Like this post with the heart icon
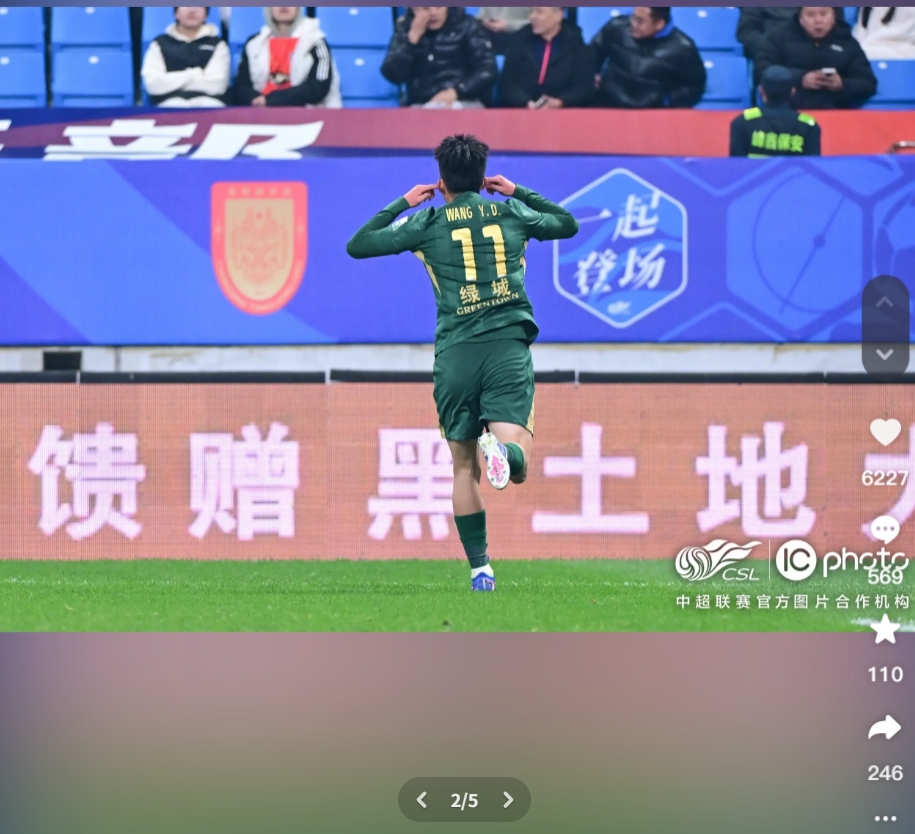The height and width of the screenshot is (834, 915). tap(885, 432)
